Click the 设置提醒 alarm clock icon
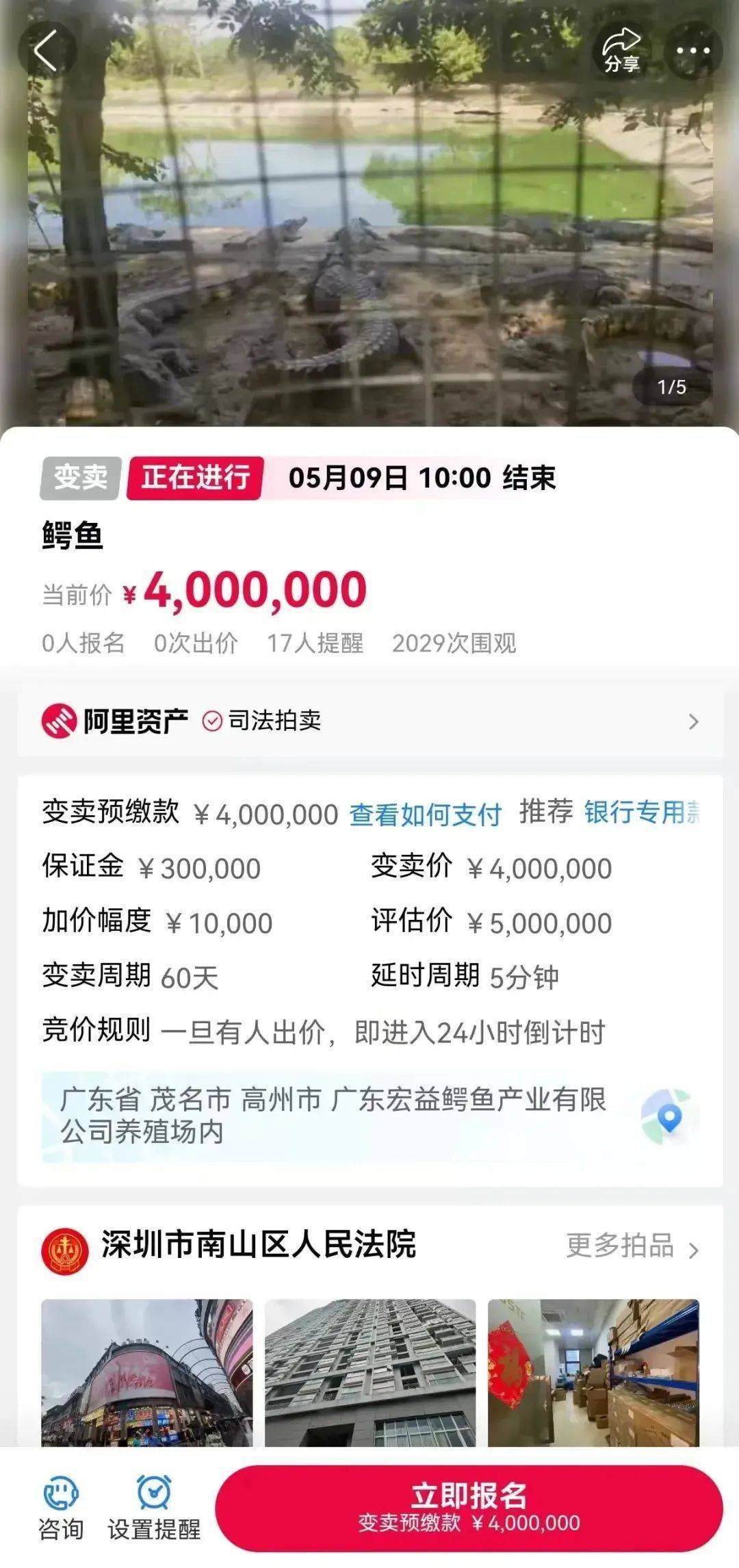 (x=152, y=1492)
